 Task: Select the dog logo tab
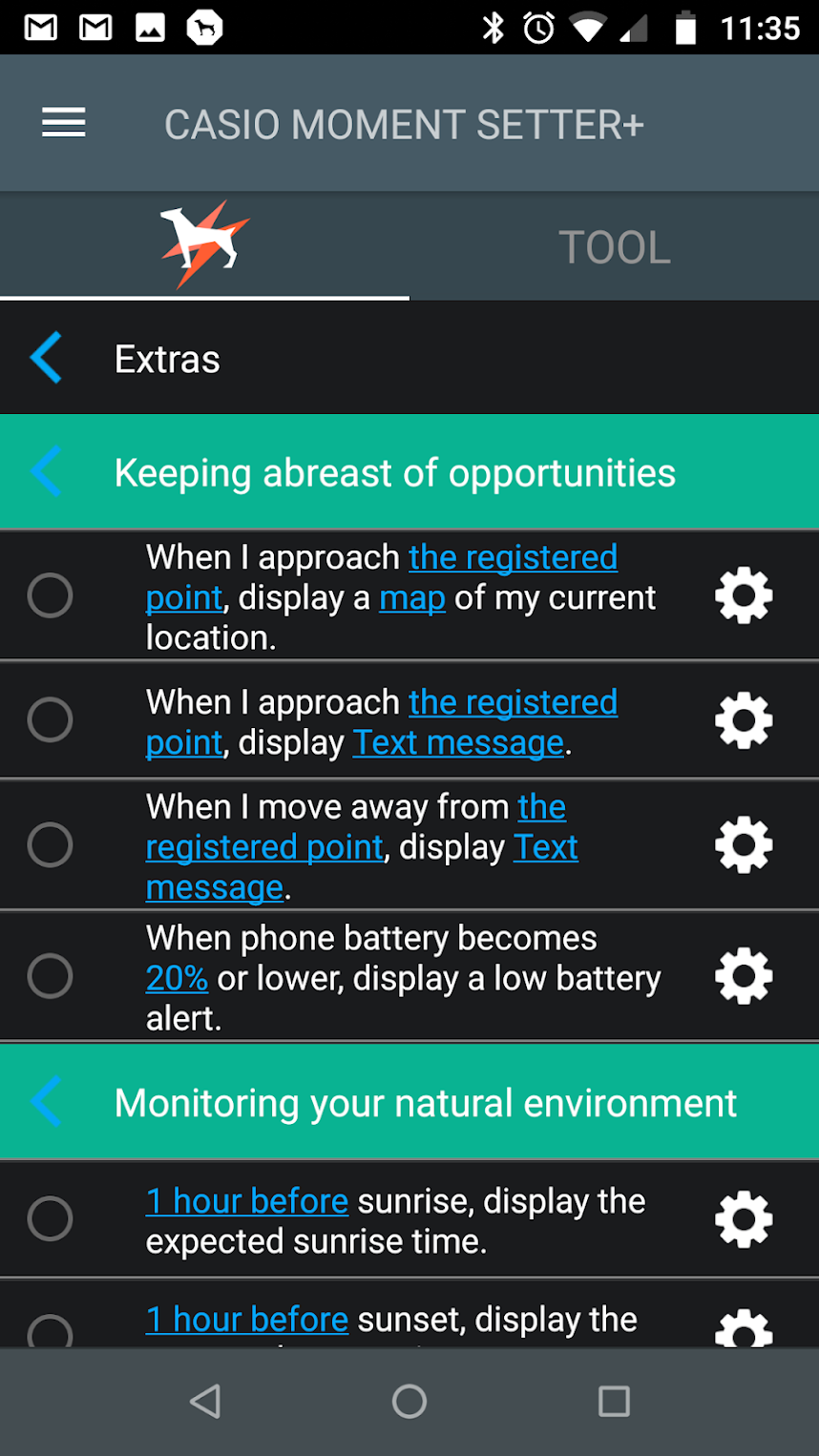[204, 244]
